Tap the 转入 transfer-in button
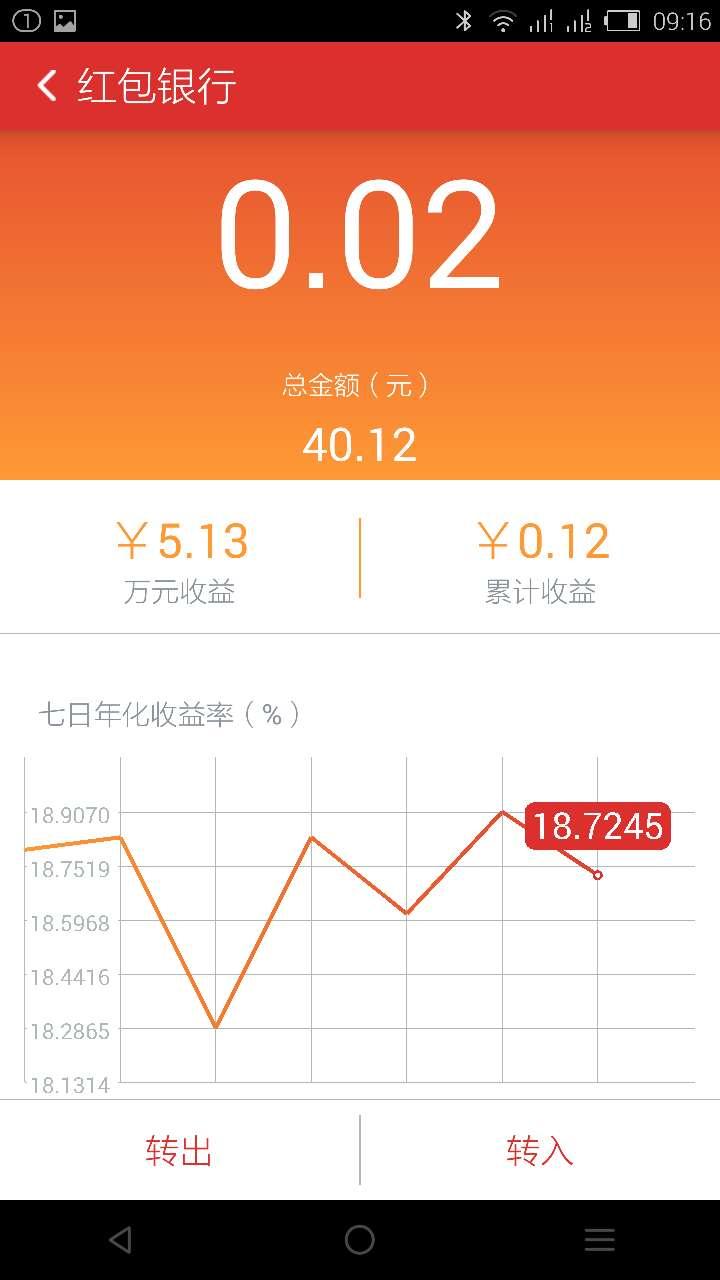 pos(540,1150)
